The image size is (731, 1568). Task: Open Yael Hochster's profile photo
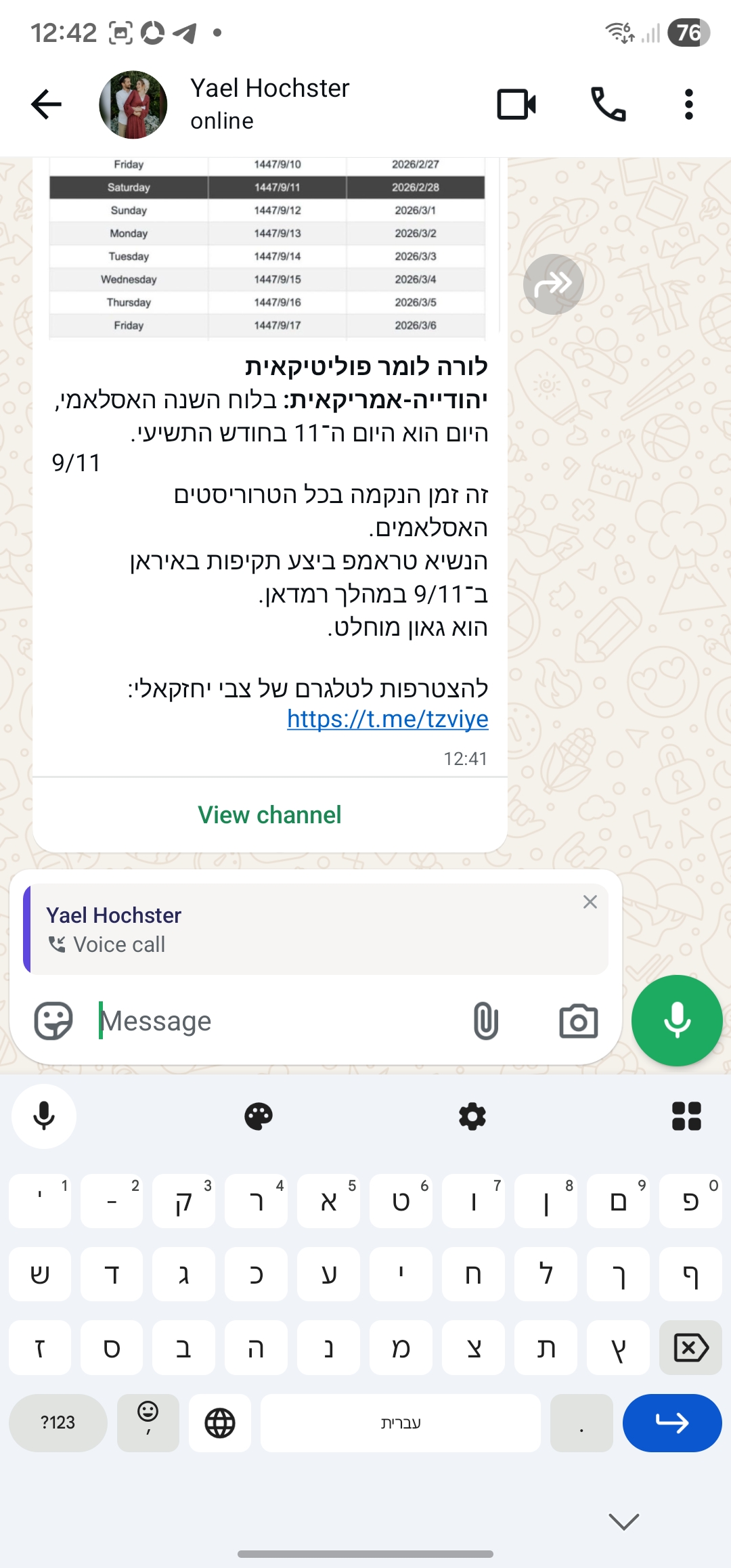pyautogui.click(x=133, y=104)
